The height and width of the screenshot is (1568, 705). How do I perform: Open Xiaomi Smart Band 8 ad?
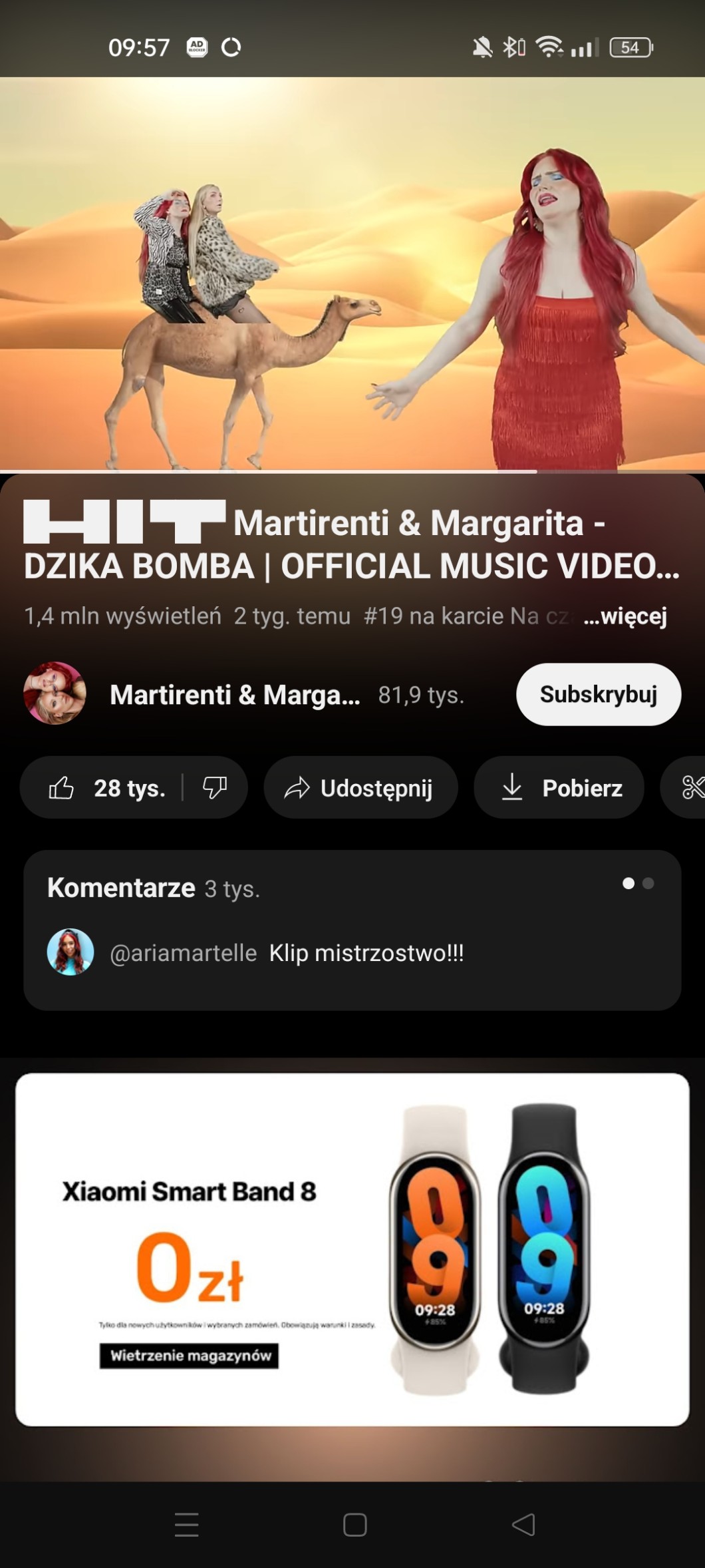(352, 1250)
